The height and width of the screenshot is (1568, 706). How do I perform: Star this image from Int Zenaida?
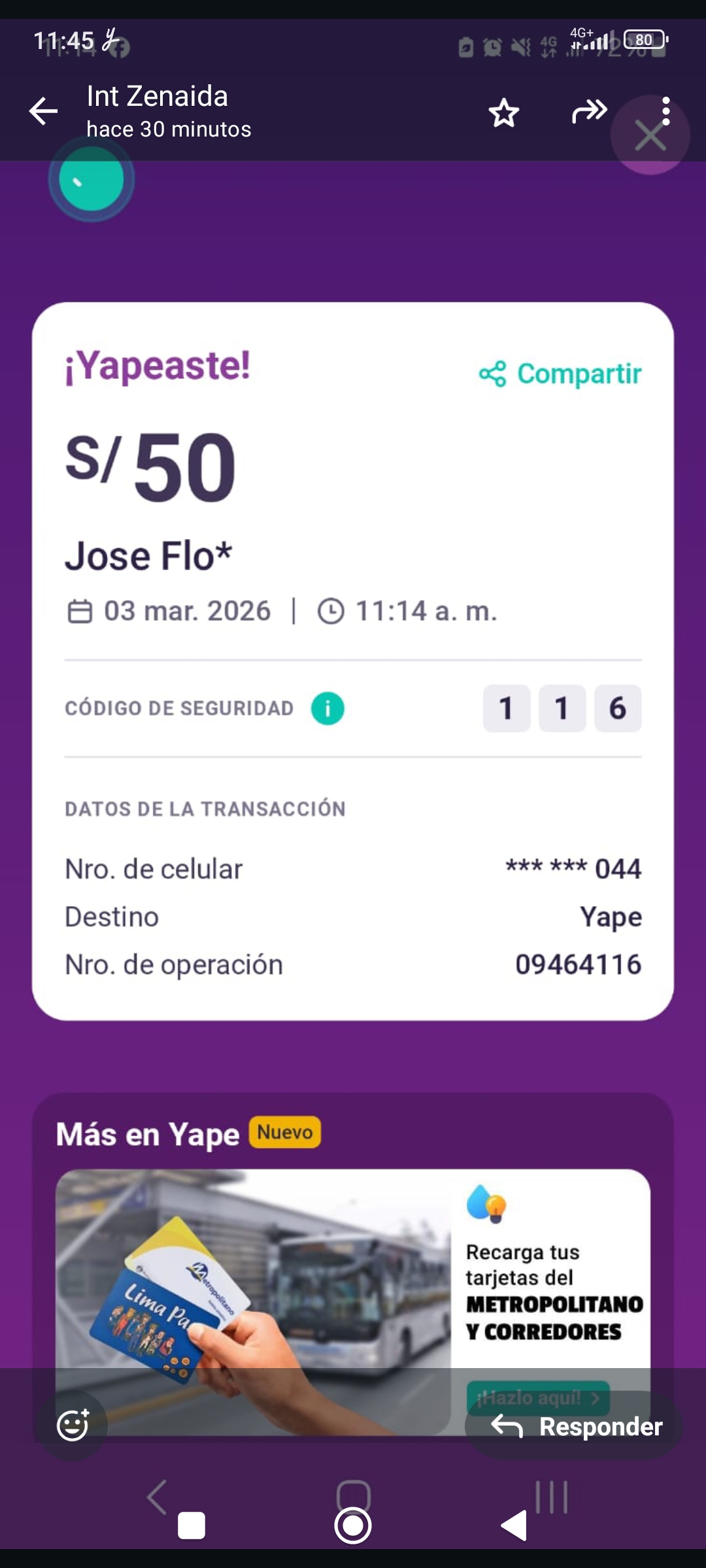point(504,113)
